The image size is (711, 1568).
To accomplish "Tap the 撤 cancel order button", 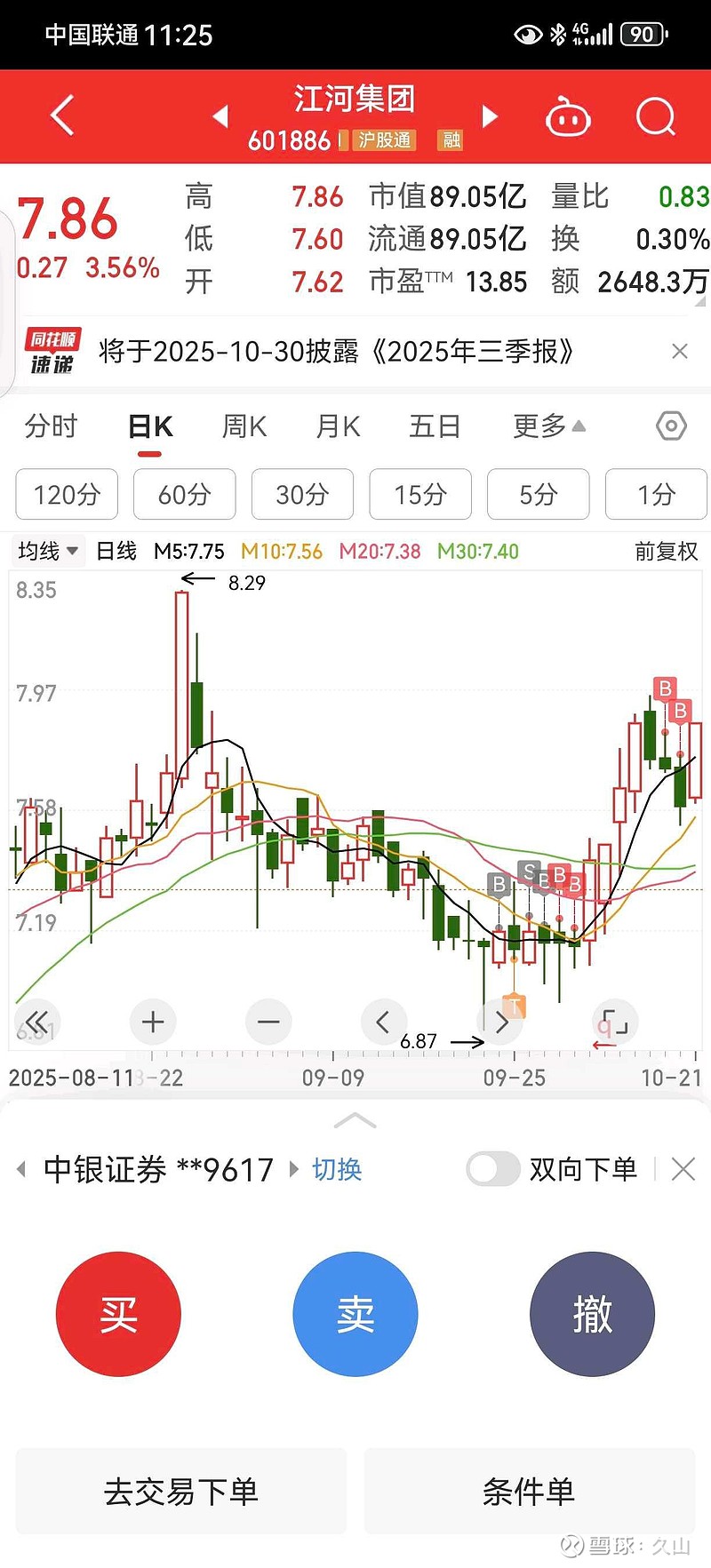I will (x=592, y=1314).
